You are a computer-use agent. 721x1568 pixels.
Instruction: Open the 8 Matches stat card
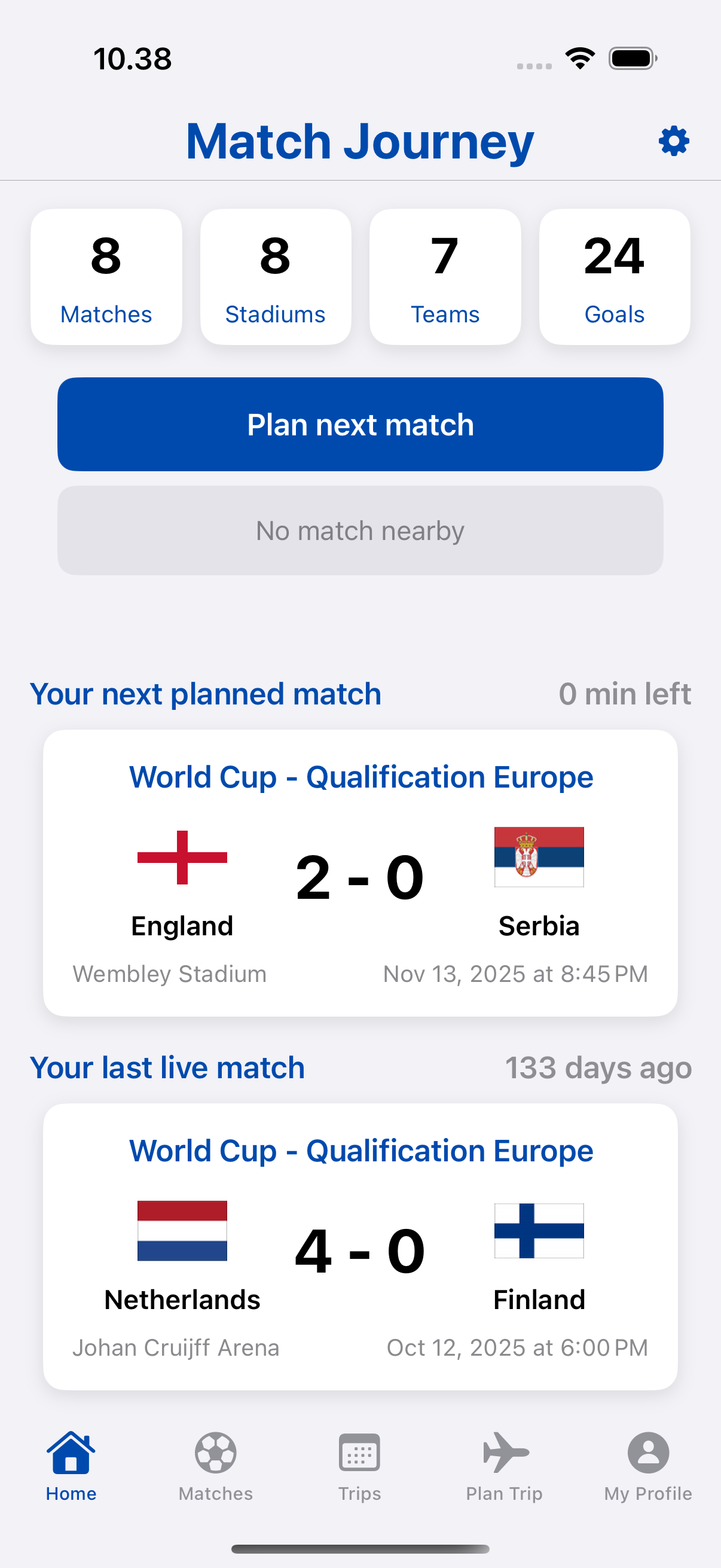(106, 276)
